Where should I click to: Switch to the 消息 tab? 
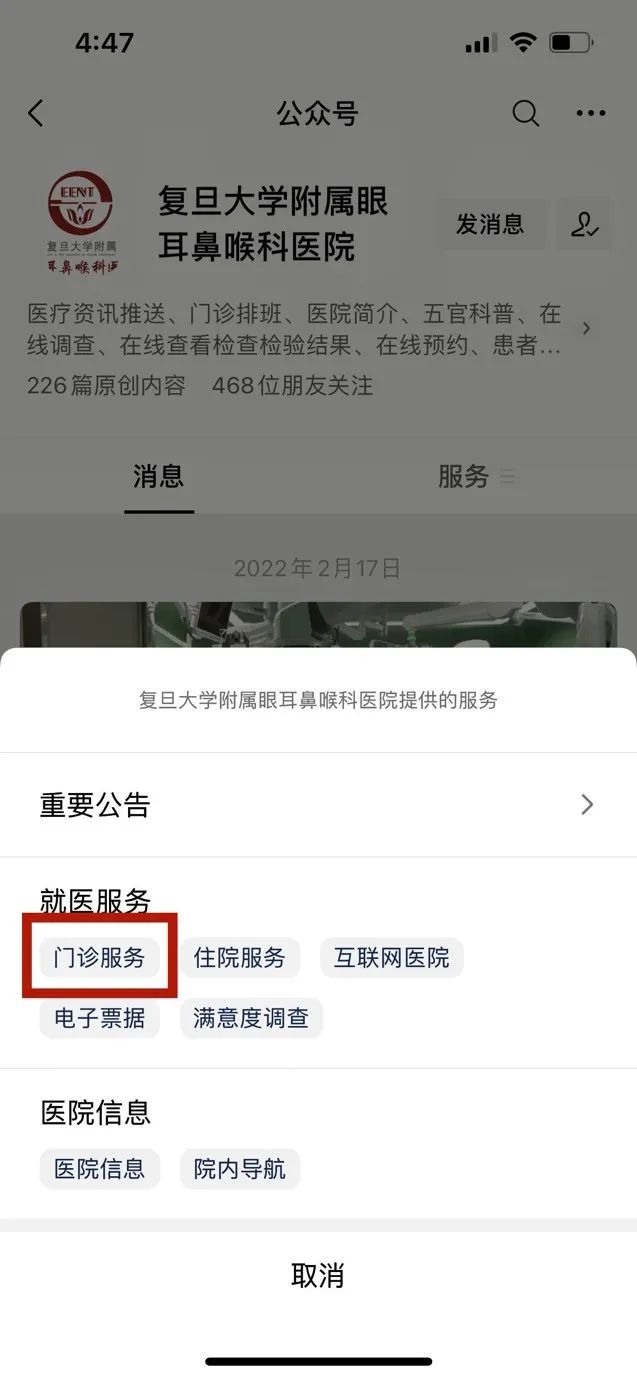(158, 477)
